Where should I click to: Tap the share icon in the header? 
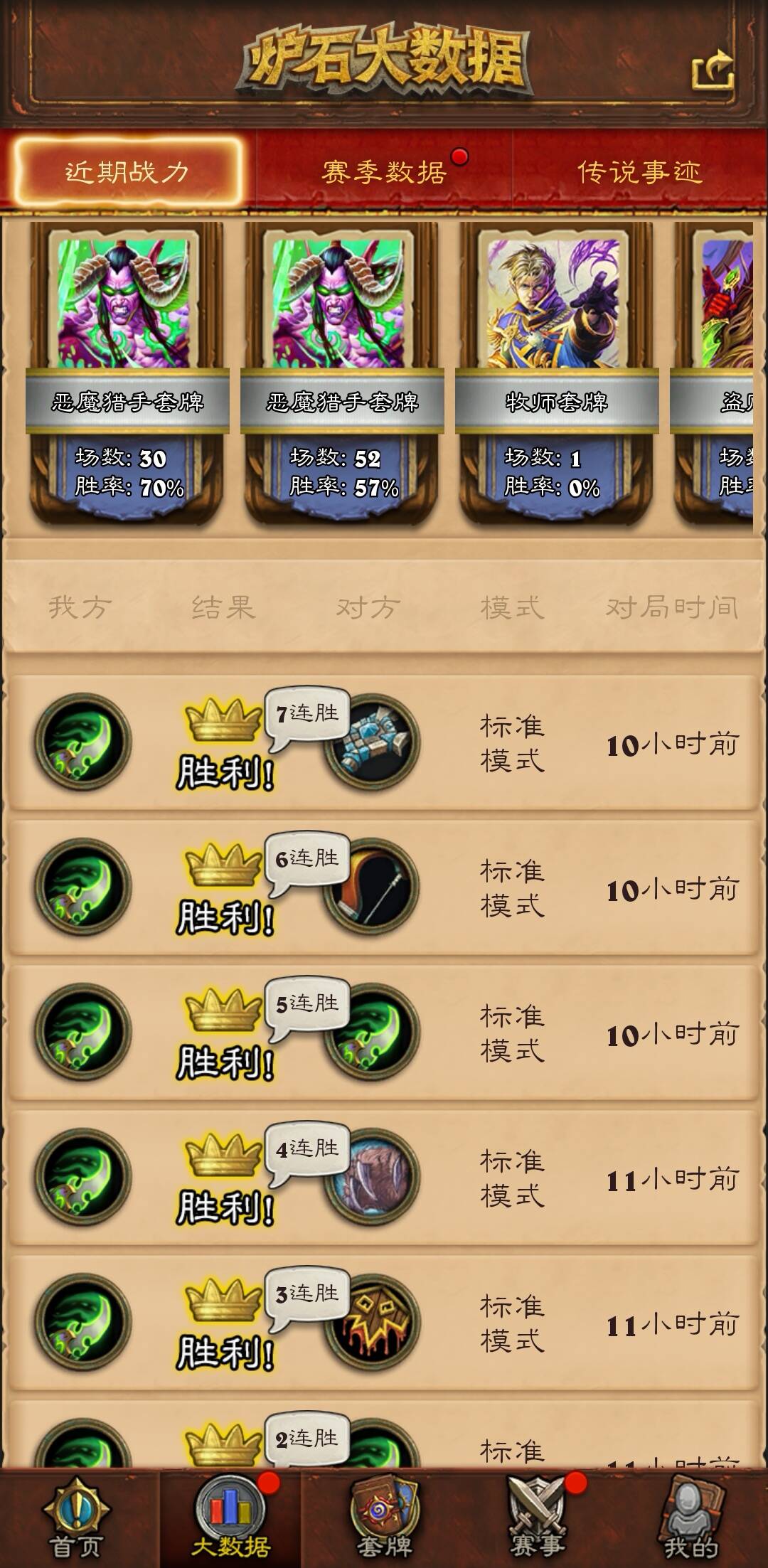(x=713, y=70)
